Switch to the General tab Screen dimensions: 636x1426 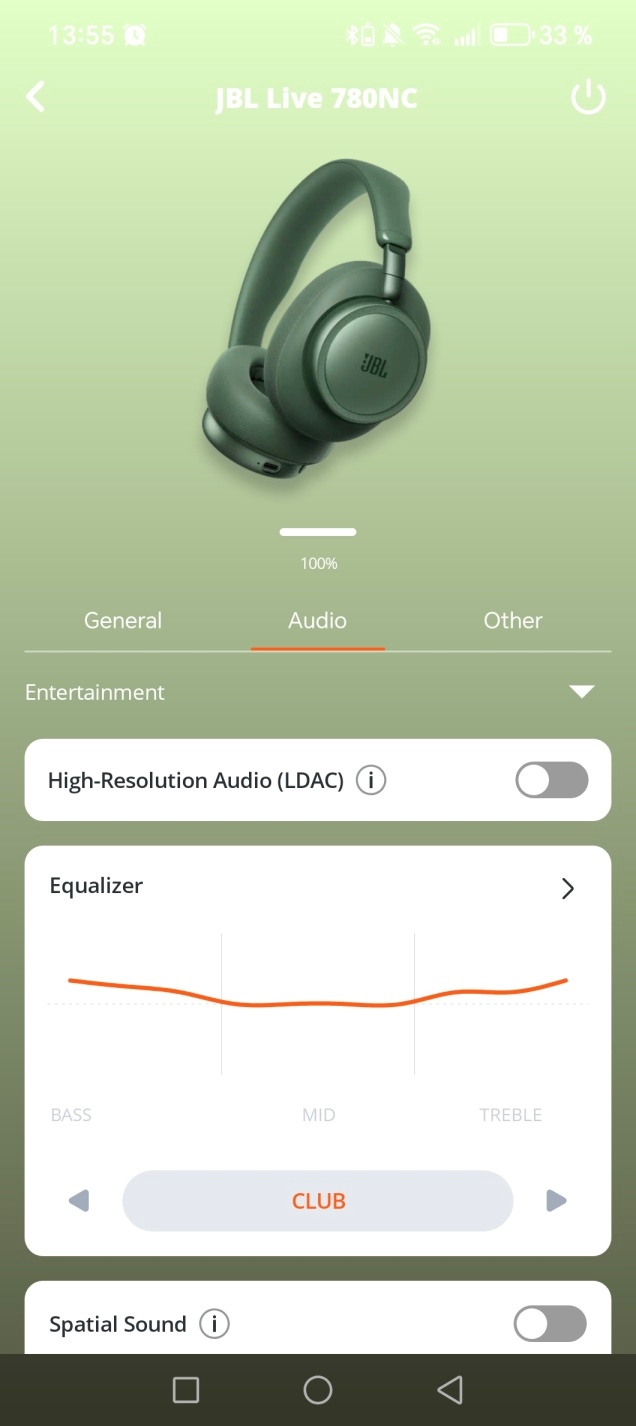pos(123,620)
